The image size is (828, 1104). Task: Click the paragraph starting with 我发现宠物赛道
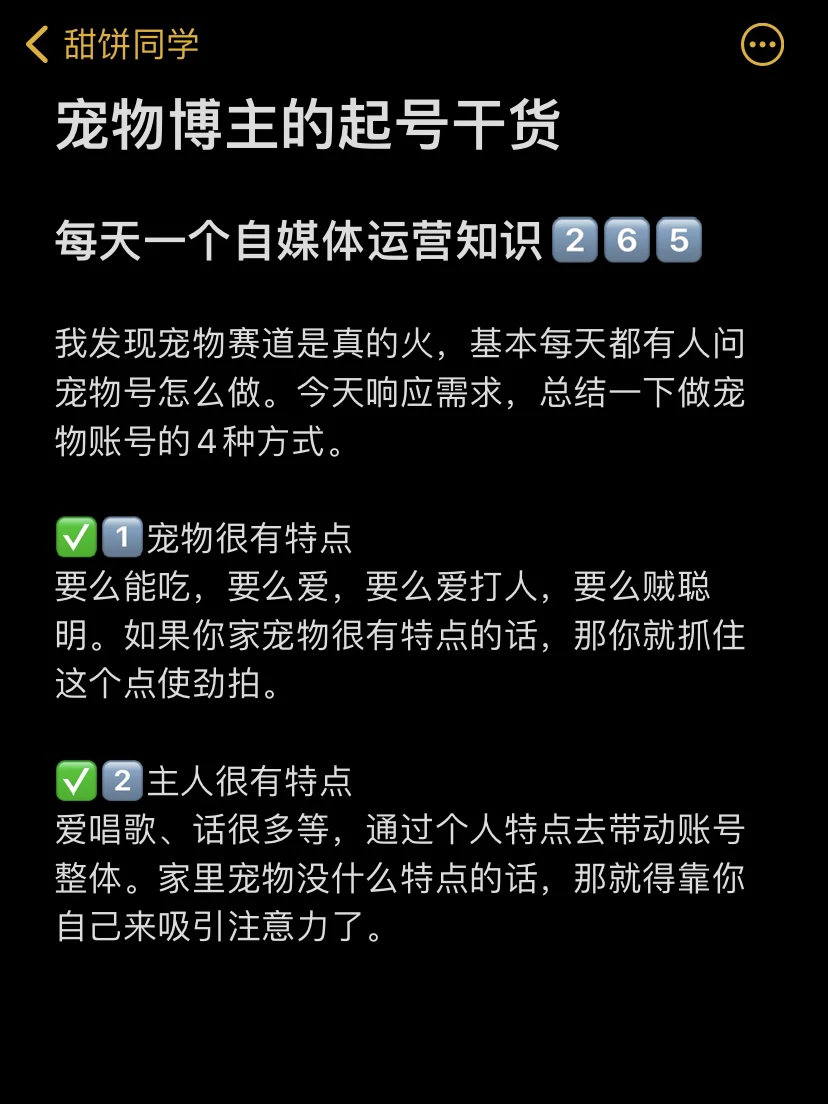[x=400, y=393]
